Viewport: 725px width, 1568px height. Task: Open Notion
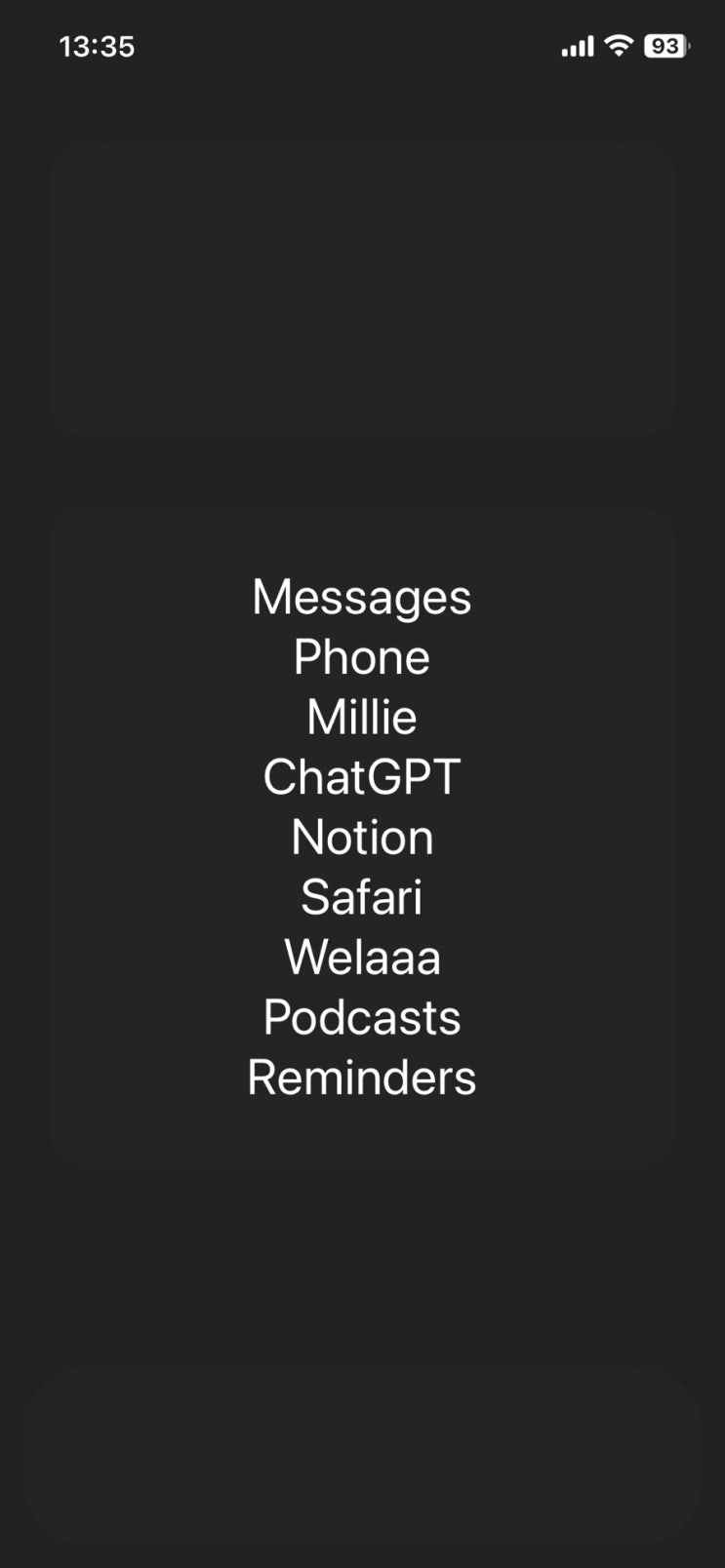click(x=362, y=838)
